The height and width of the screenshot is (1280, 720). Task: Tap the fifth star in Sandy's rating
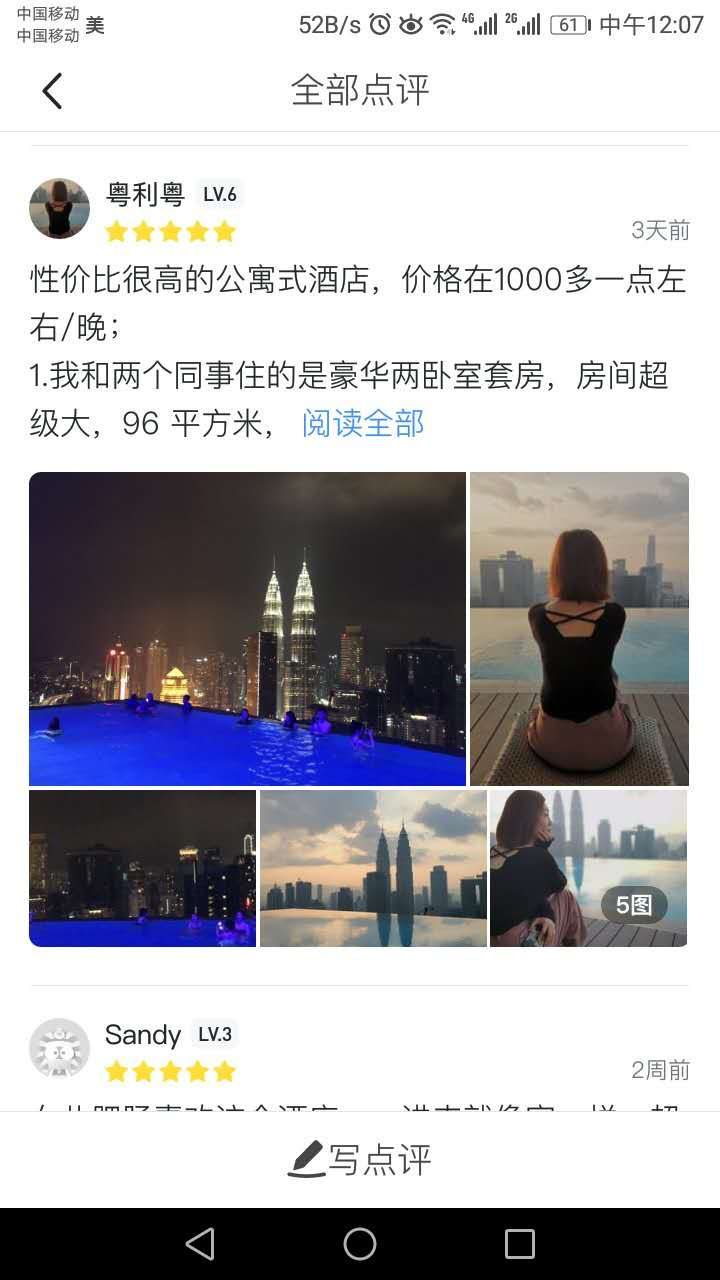point(225,1071)
